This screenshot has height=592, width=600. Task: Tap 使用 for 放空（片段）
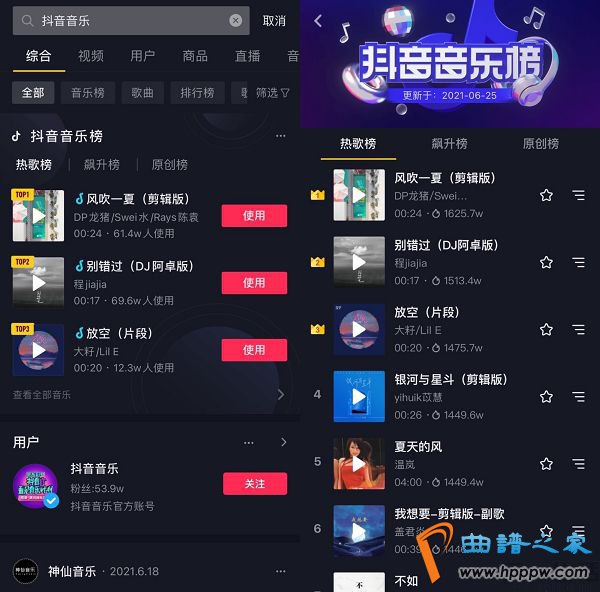point(254,350)
